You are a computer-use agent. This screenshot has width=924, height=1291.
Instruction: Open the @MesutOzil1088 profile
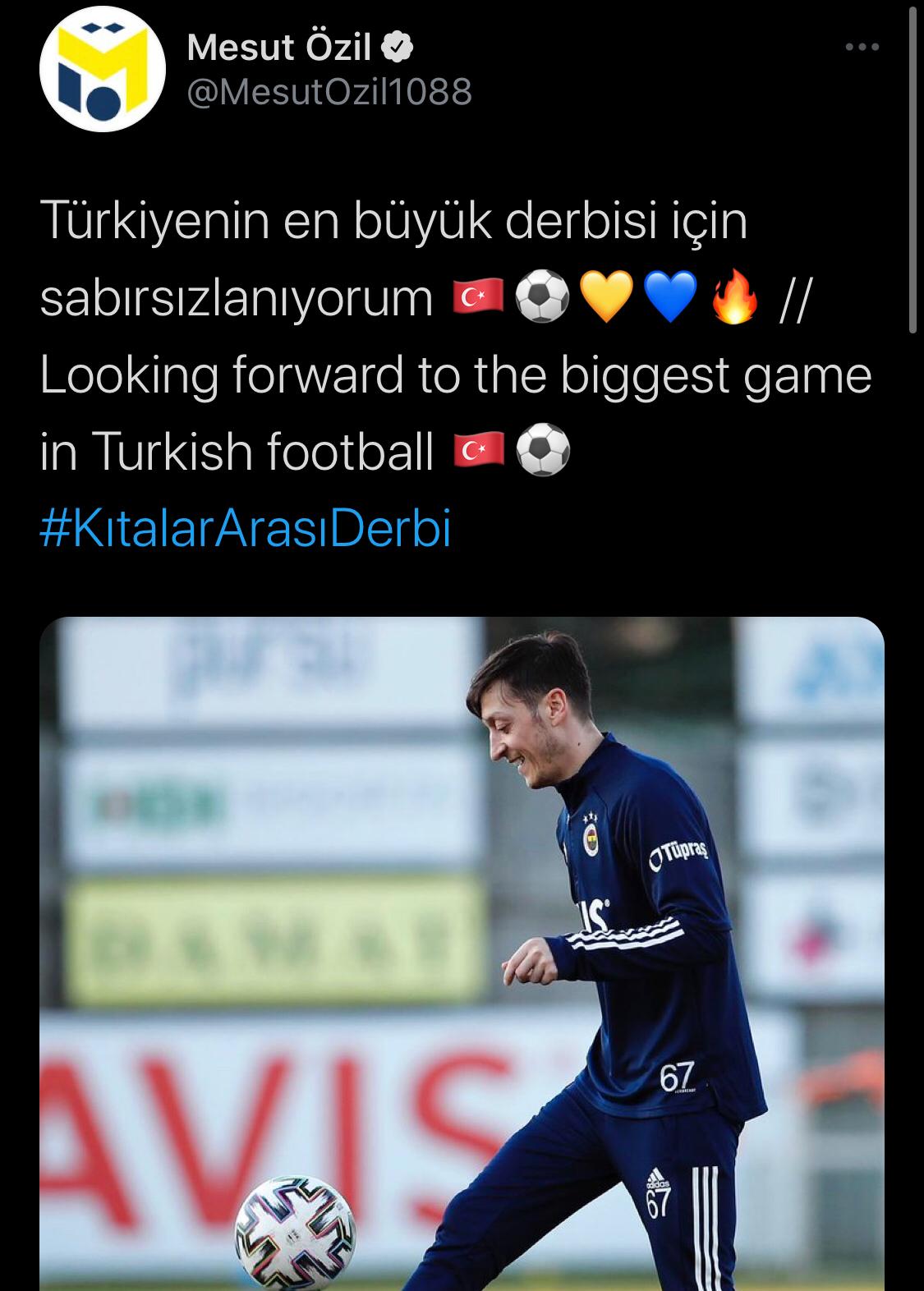(x=329, y=92)
